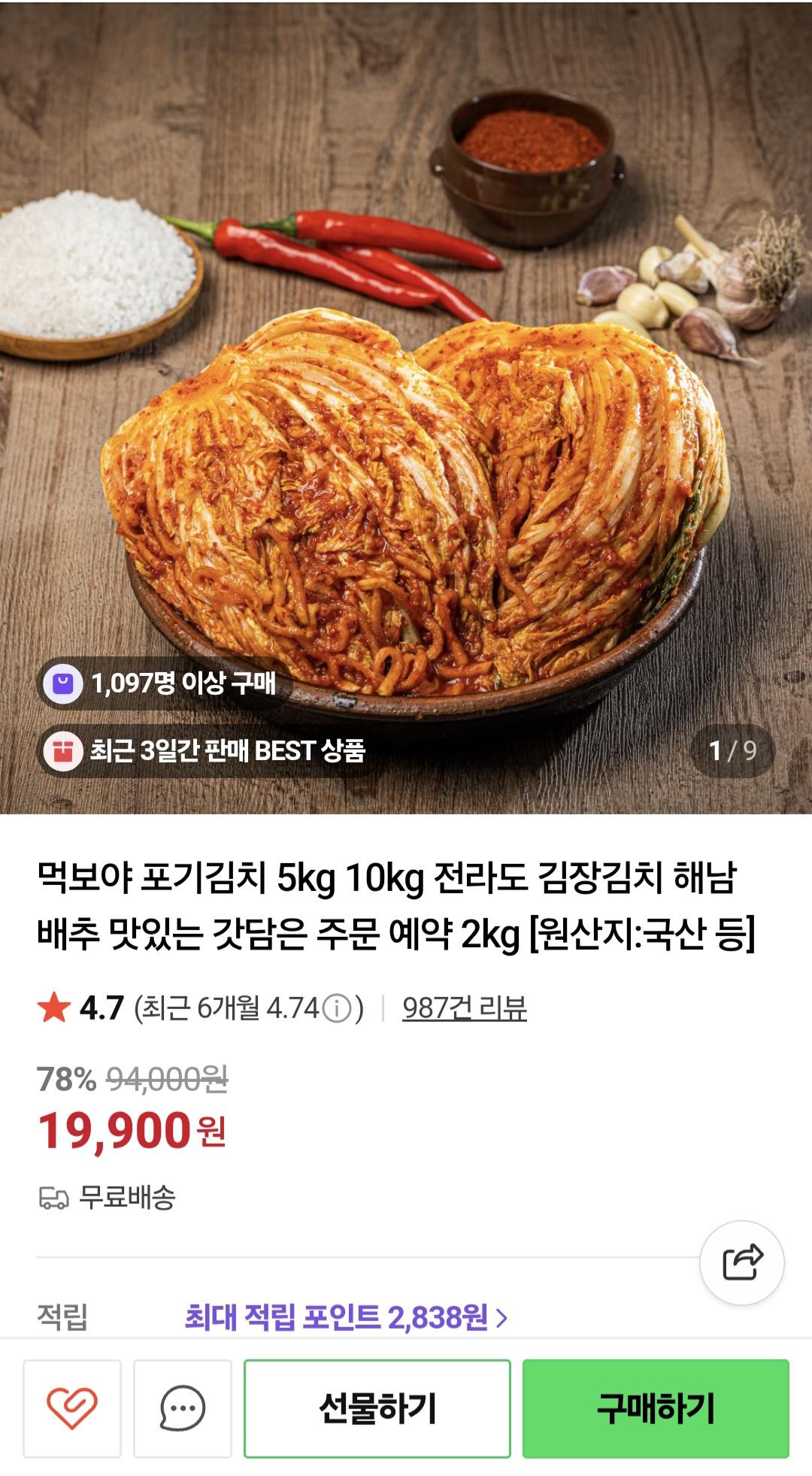This screenshot has width=812, height=1476.
Task: View 최대 적립 포인트 2,838원 details
Action: [x=346, y=1317]
